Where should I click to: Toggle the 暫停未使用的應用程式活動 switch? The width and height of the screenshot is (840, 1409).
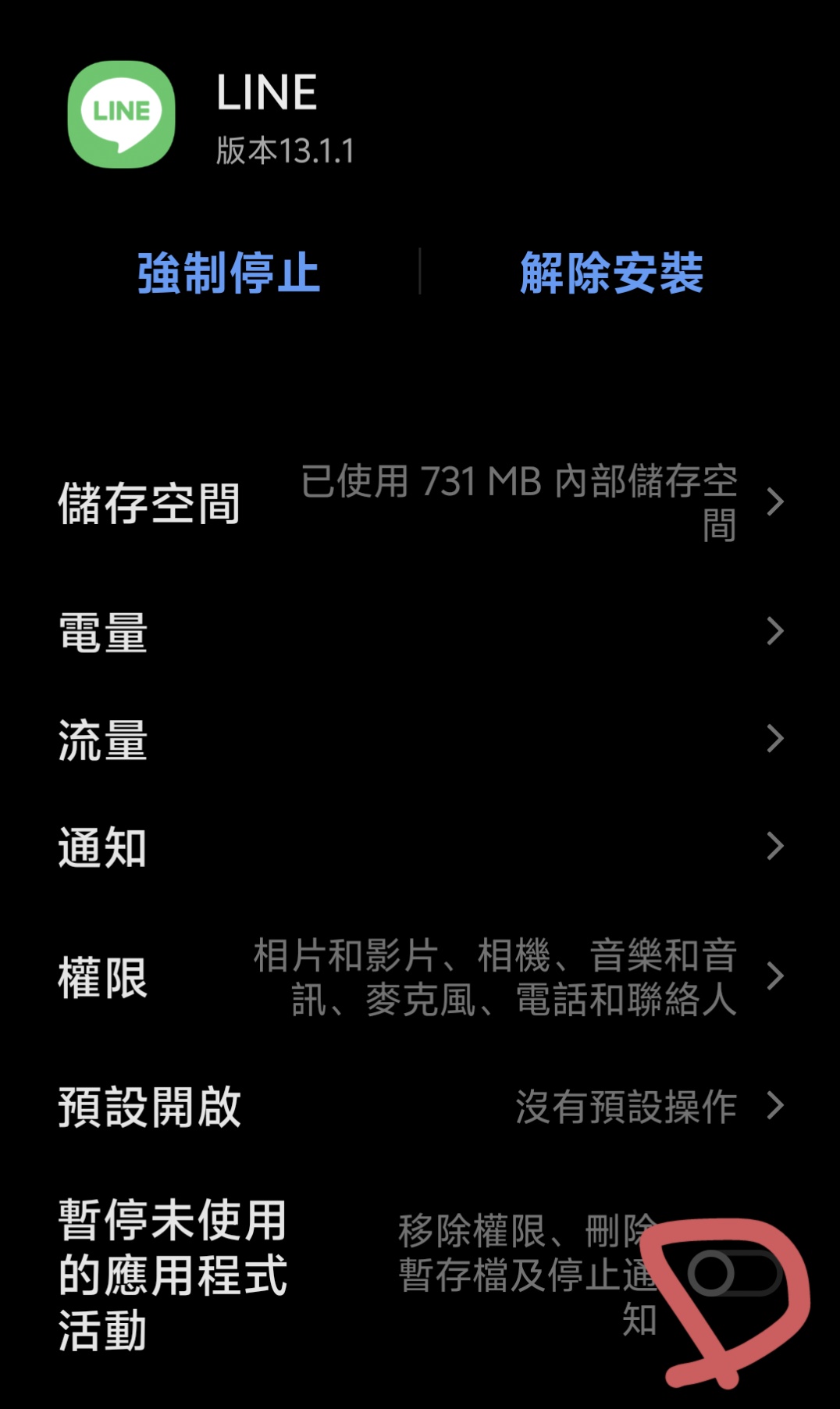[734, 1274]
